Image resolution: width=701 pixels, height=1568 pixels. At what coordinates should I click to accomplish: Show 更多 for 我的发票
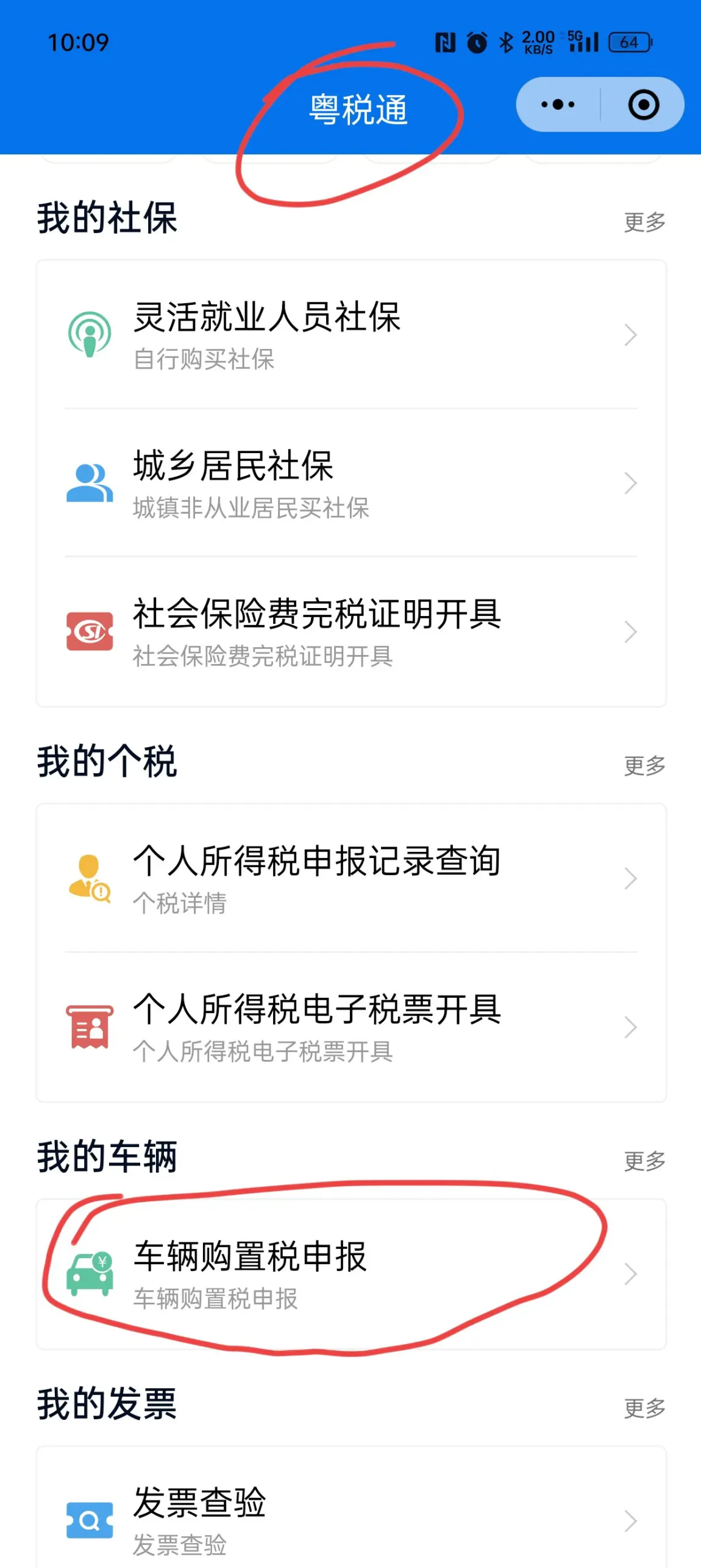pyautogui.click(x=644, y=1408)
